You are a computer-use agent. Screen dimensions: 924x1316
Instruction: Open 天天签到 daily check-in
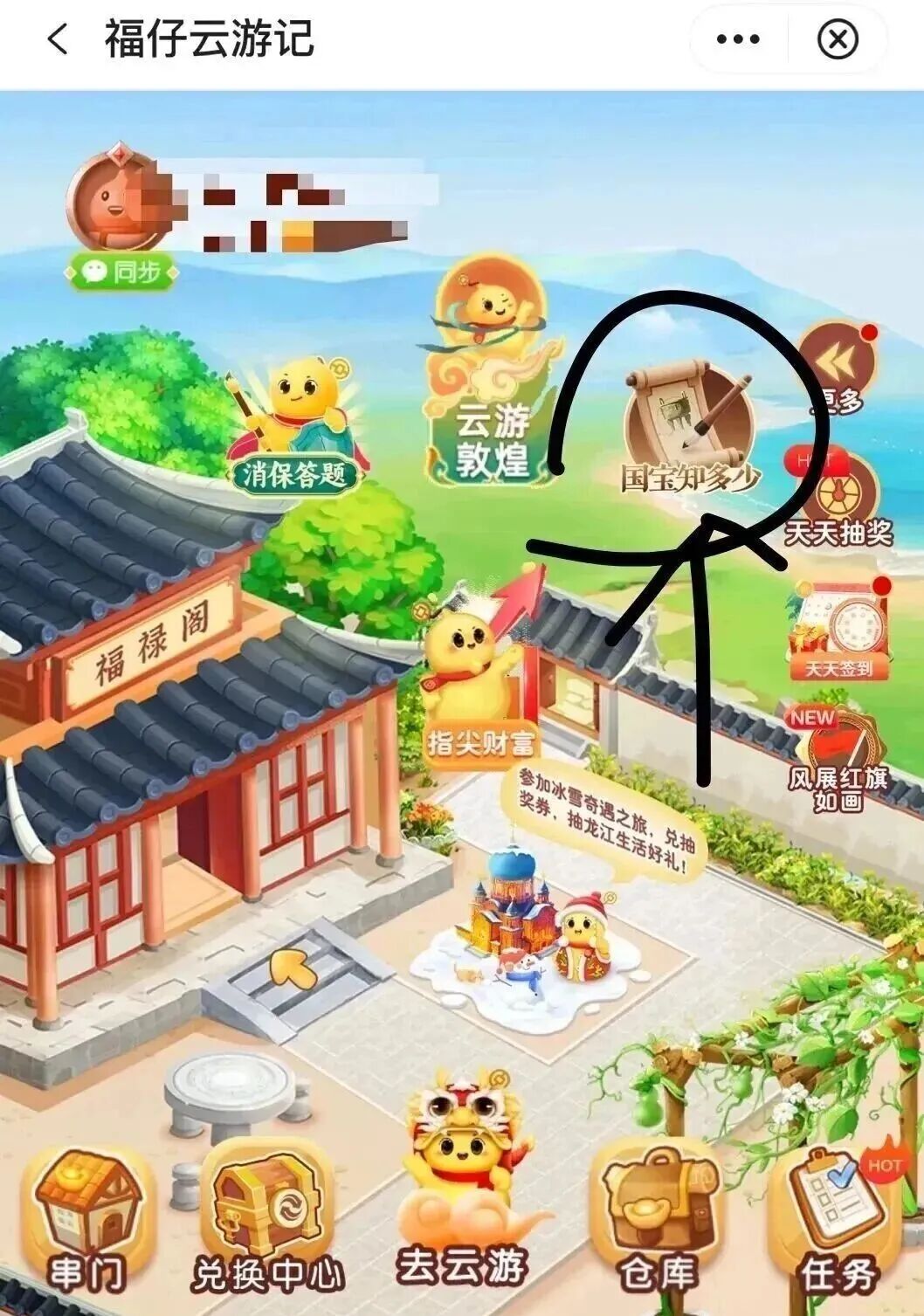click(837, 630)
